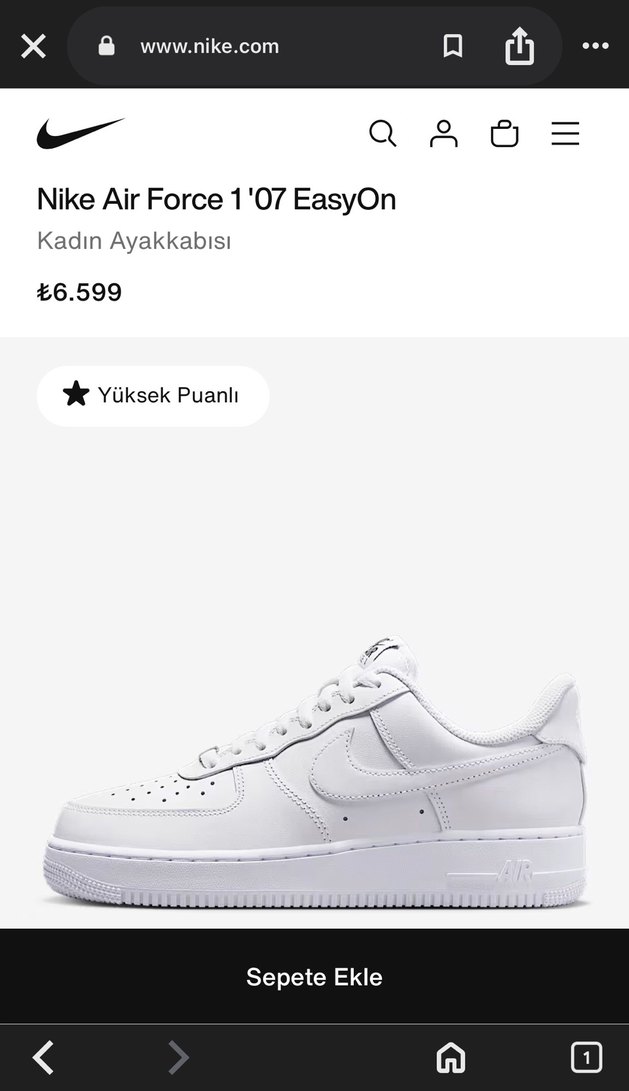Close the in-app browser page

(33, 46)
